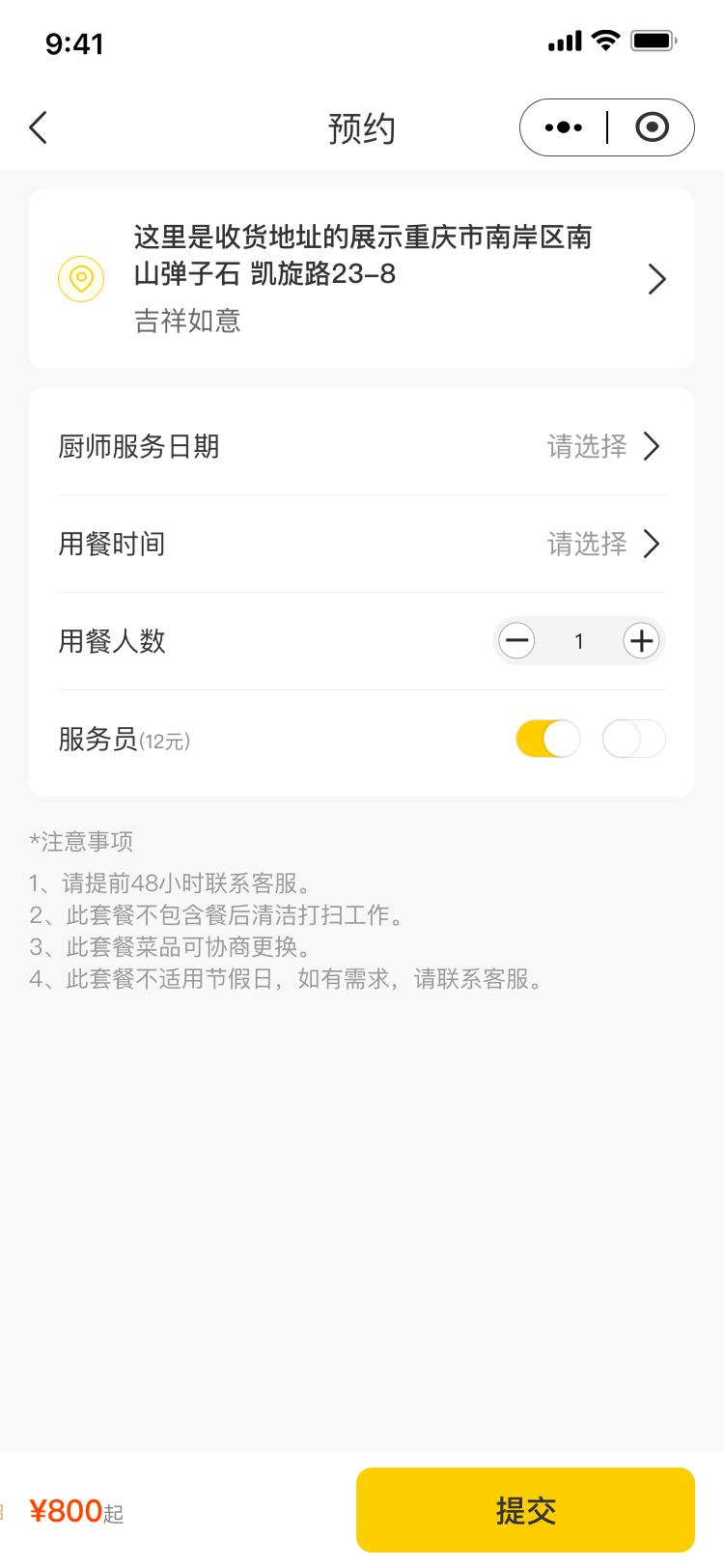Enable the gray toggle beside 服务员
Image resolution: width=724 pixels, height=1568 pixels.
point(633,738)
